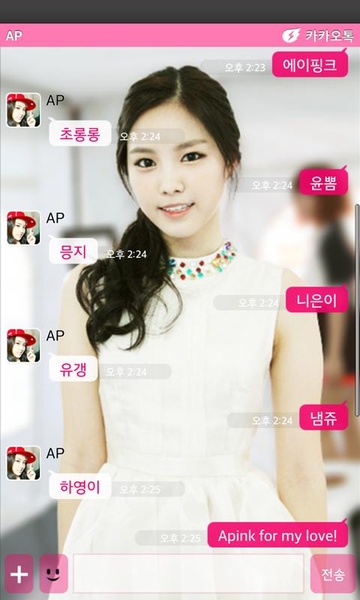This screenshot has width=360, height=600.
Task: Open AP's profile photo beside 유갱 message
Action: pyautogui.click(x=23, y=345)
